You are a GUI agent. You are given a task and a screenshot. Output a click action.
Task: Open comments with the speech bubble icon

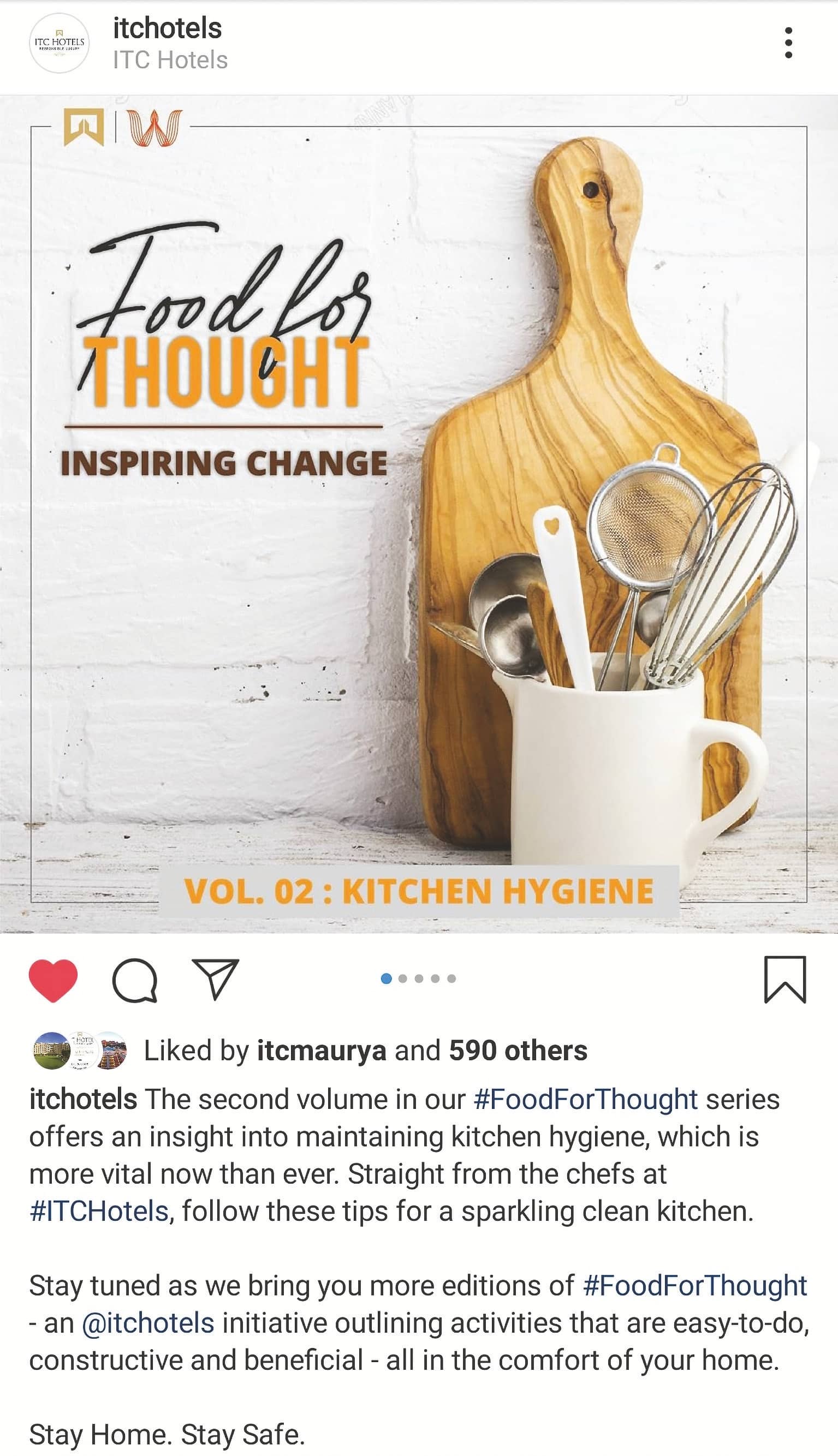point(135,981)
